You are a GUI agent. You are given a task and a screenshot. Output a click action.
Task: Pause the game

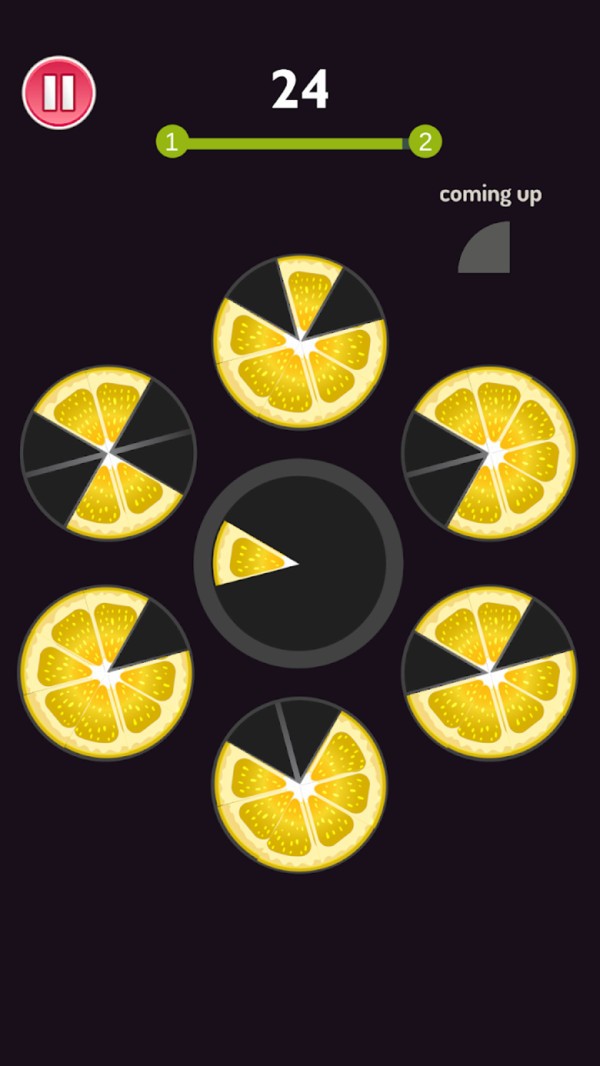point(58,92)
